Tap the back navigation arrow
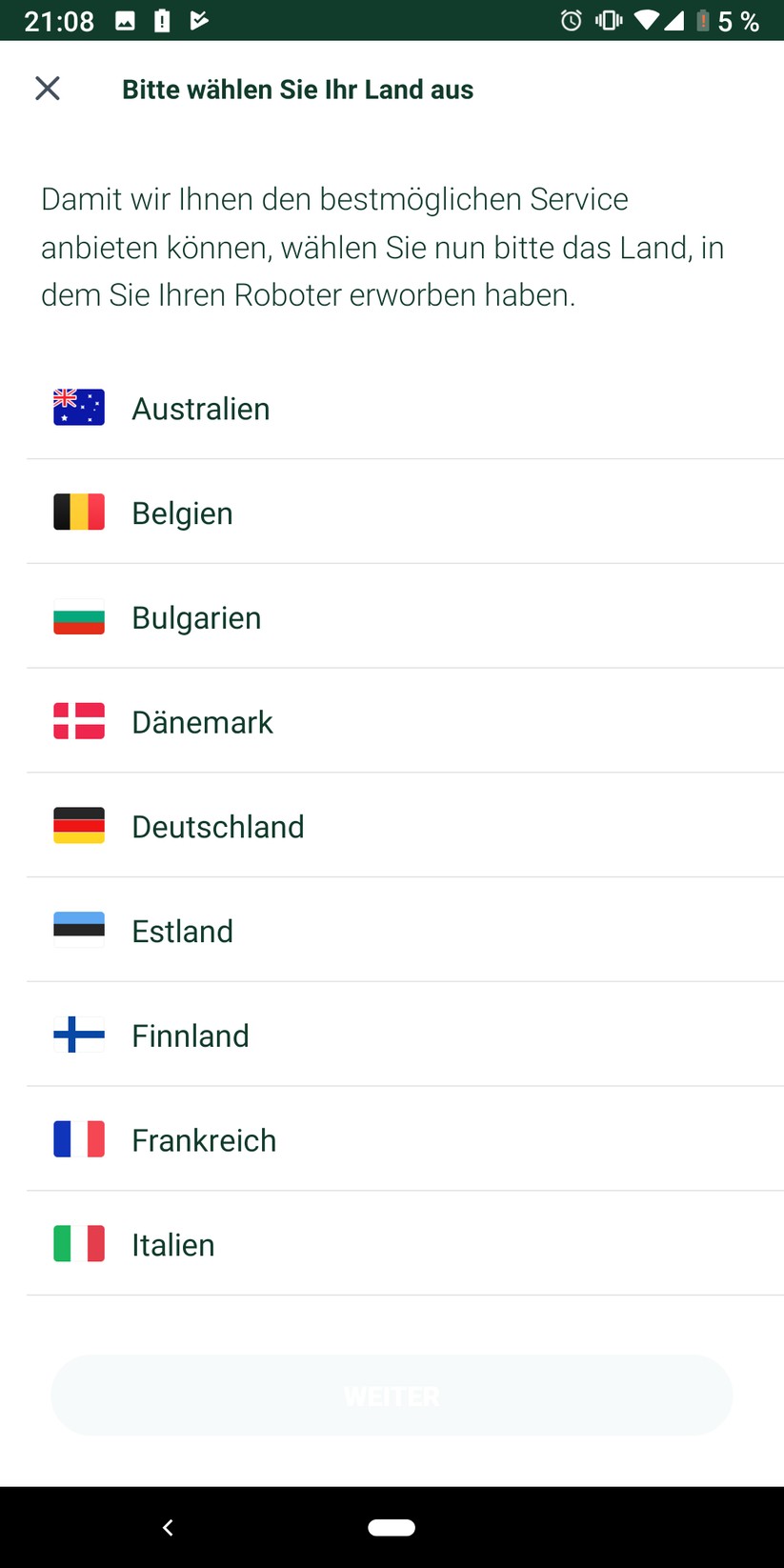 coord(168,1527)
